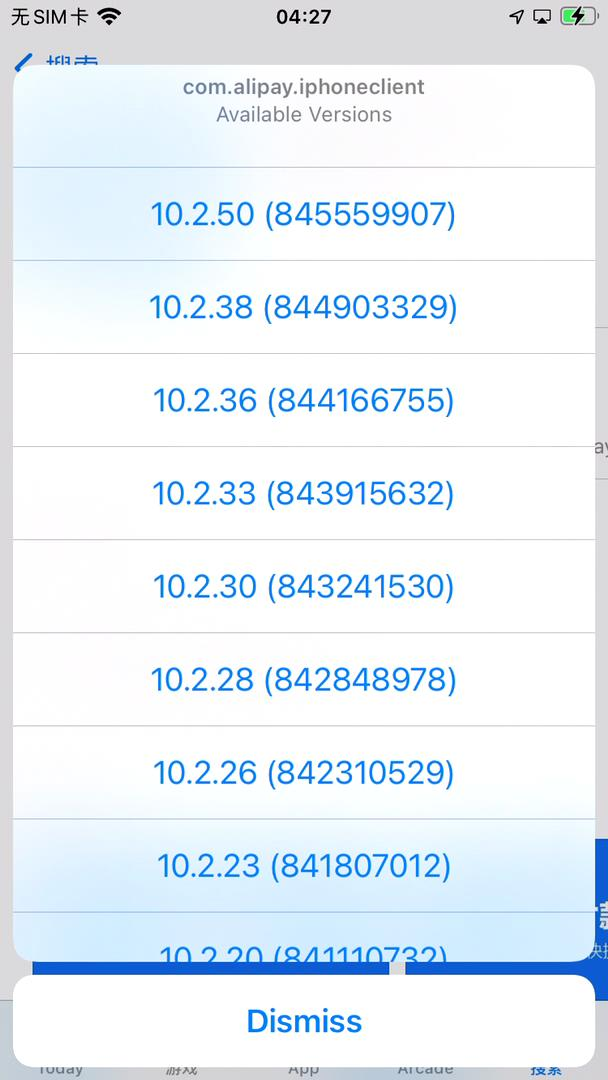The image size is (608, 1080).
Task: Pick version 10.2.28 (842848978)
Action: point(303,679)
